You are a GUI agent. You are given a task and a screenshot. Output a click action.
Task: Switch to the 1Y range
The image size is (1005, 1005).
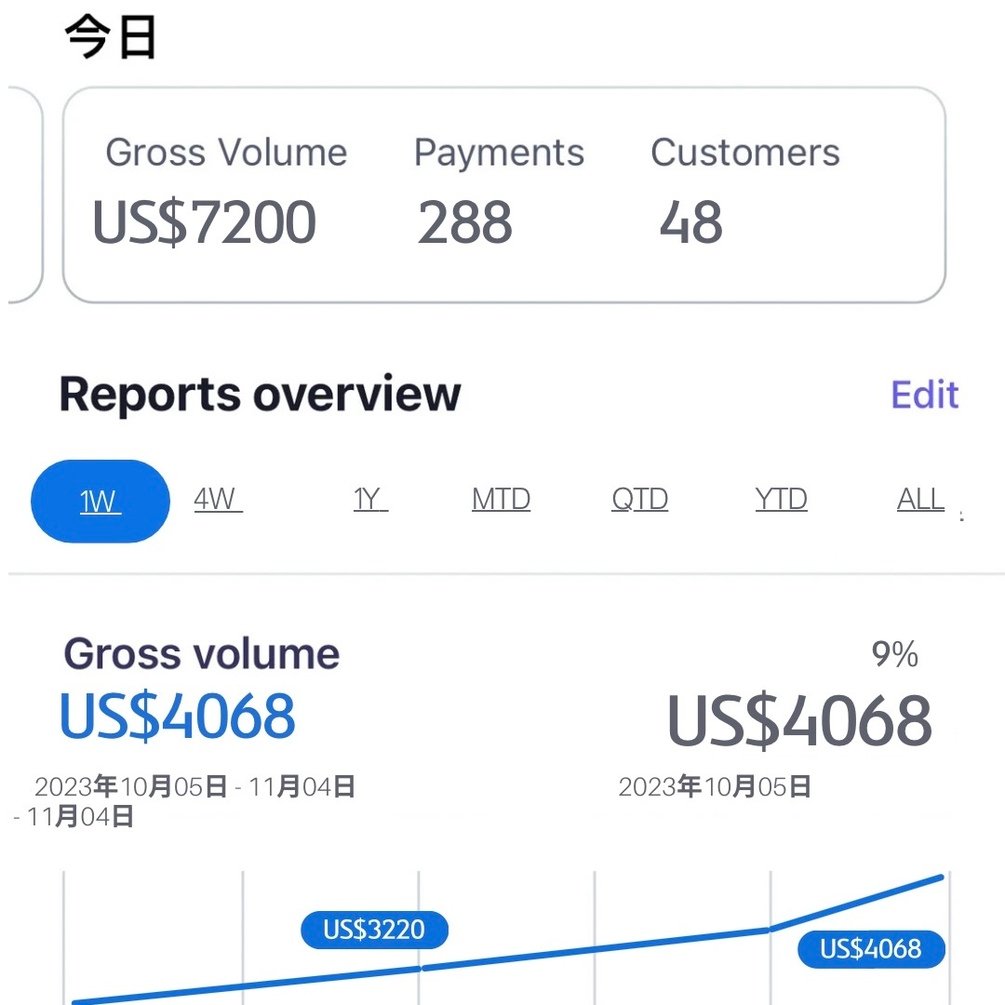pos(370,499)
